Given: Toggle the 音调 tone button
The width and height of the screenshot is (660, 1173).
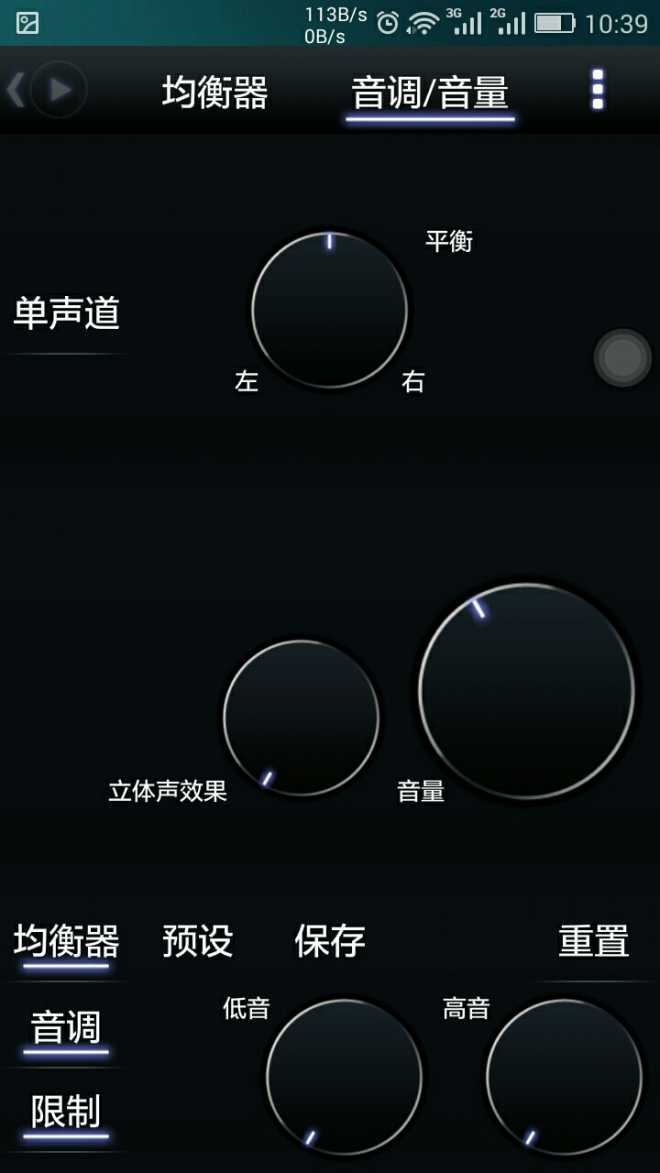Looking at the screenshot, I should 66,1027.
